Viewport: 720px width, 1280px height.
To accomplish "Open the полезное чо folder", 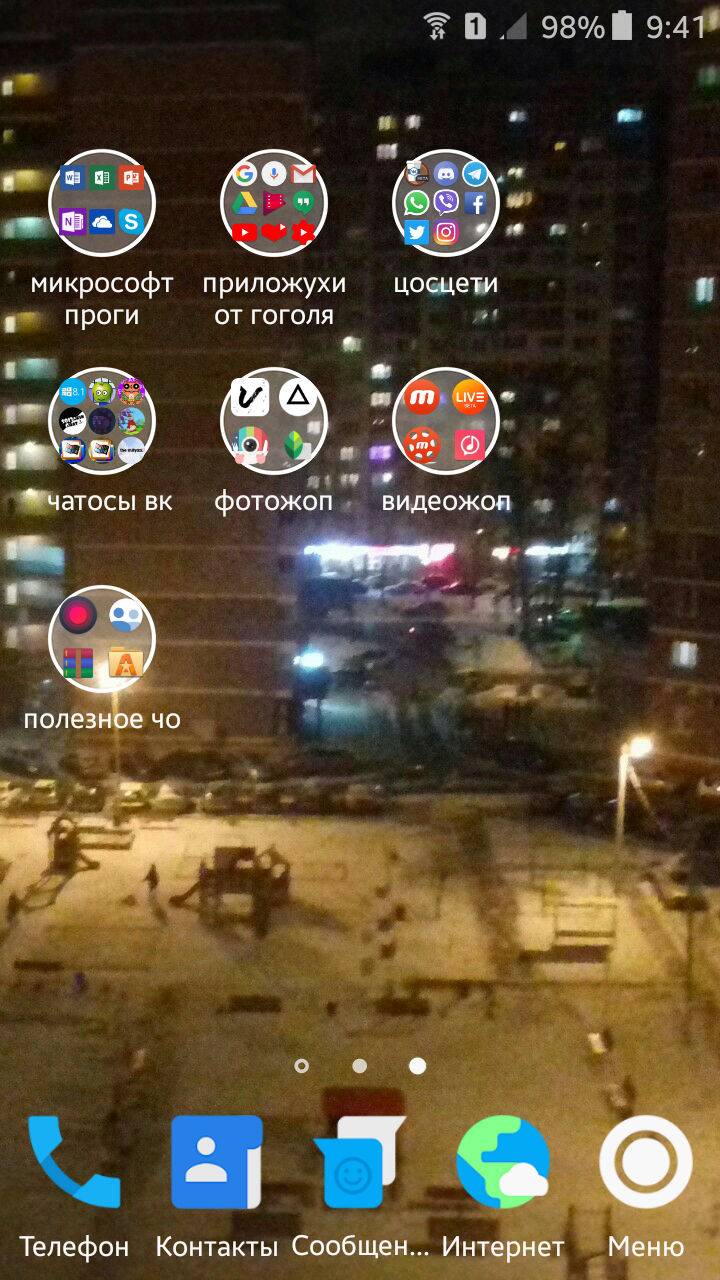I will point(102,638).
